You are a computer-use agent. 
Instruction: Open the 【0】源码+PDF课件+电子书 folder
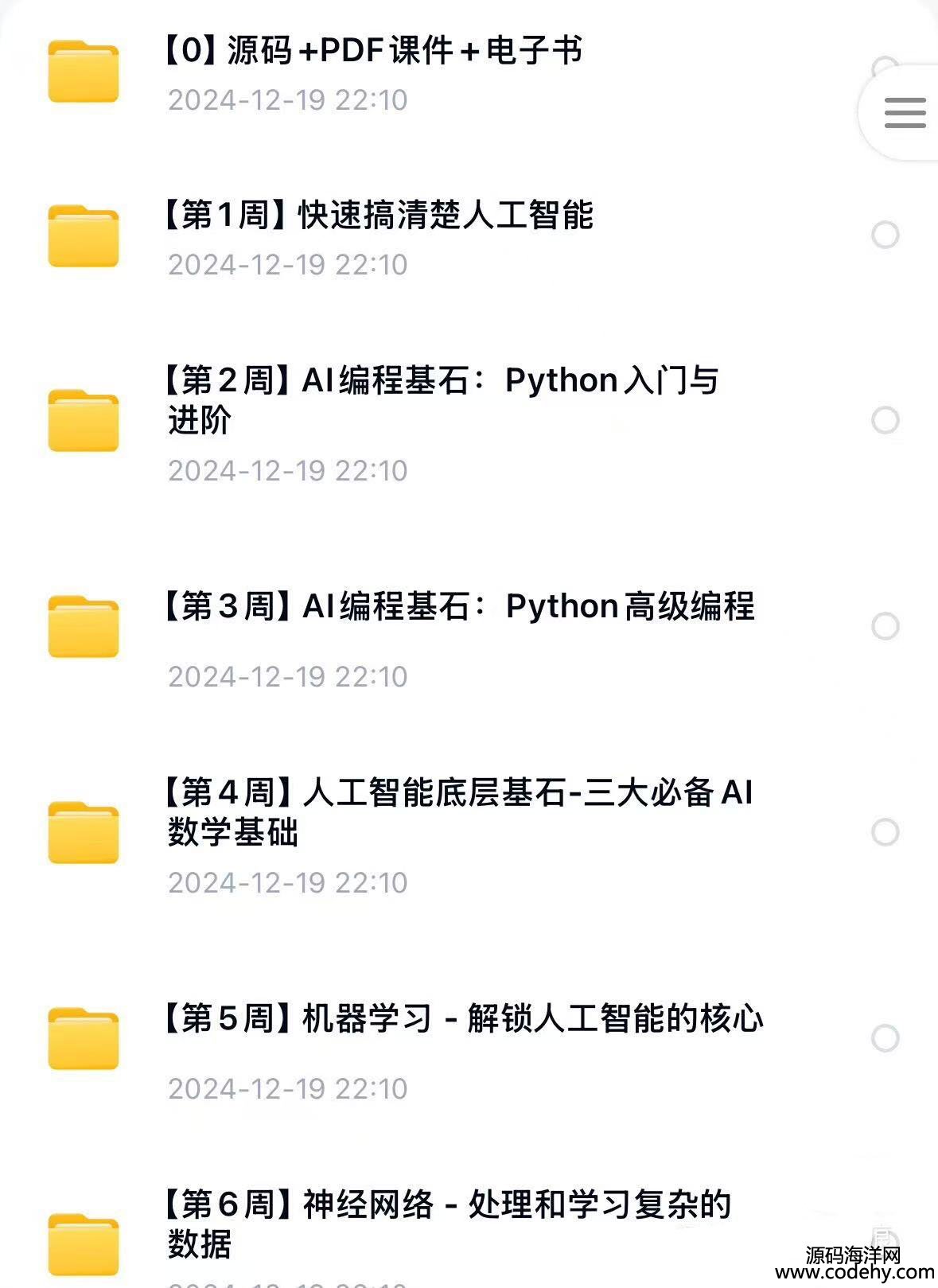point(373,51)
